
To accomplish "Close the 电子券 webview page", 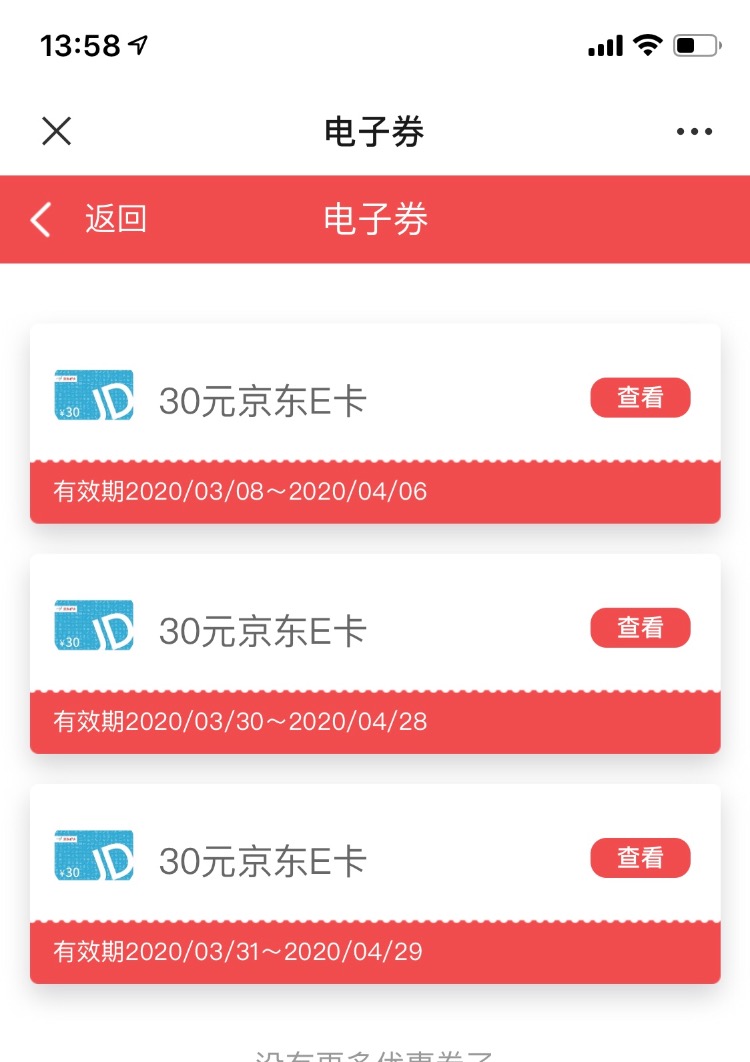I will [57, 131].
